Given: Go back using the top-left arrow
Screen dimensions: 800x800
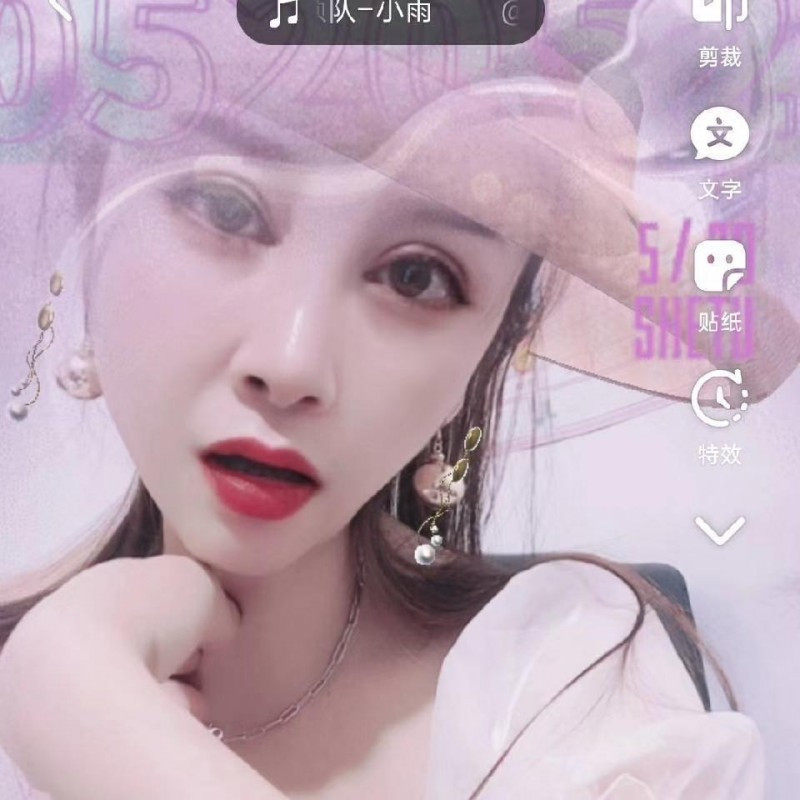Looking at the screenshot, I should click(x=60, y=8).
